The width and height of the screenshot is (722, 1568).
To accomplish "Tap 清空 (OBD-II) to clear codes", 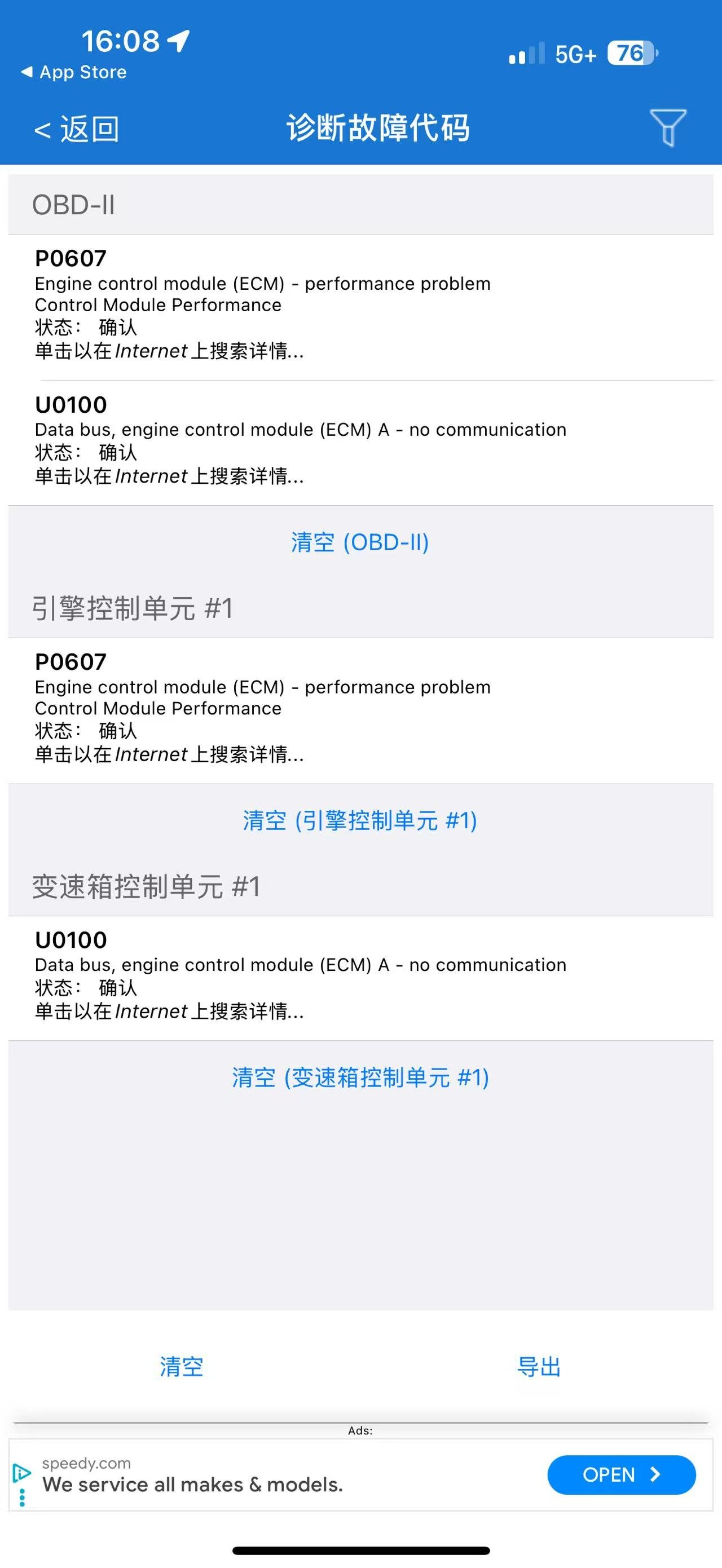I will pyautogui.click(x=360, y=542).
